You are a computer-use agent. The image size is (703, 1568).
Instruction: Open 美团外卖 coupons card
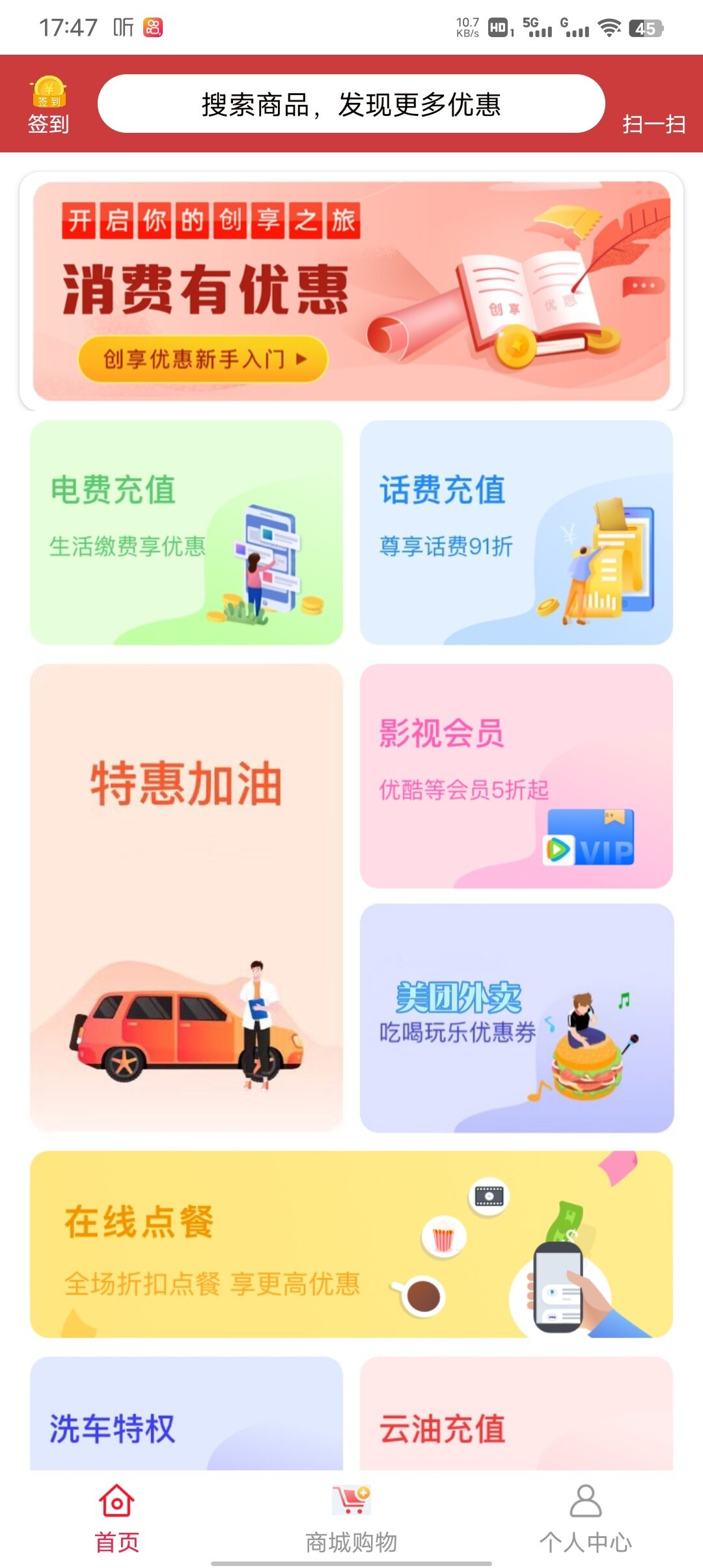[x=516, y=1018]
